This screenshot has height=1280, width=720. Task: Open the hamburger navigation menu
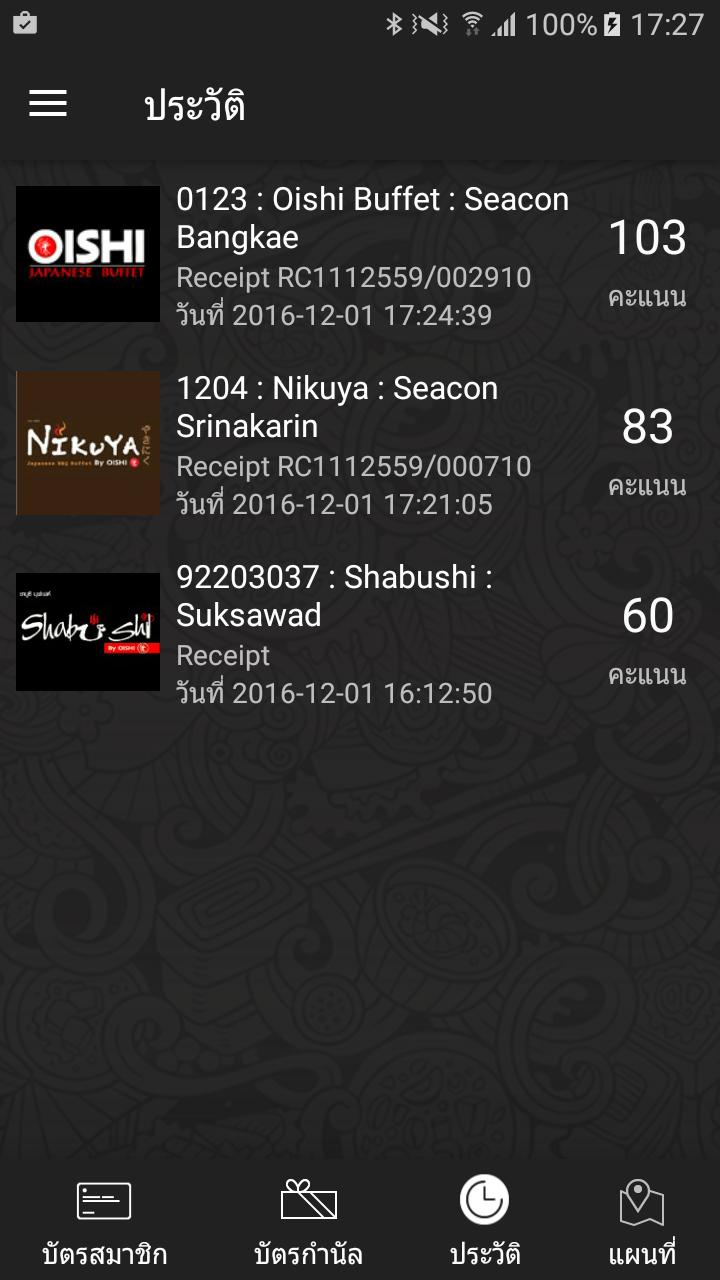[48, 103]
